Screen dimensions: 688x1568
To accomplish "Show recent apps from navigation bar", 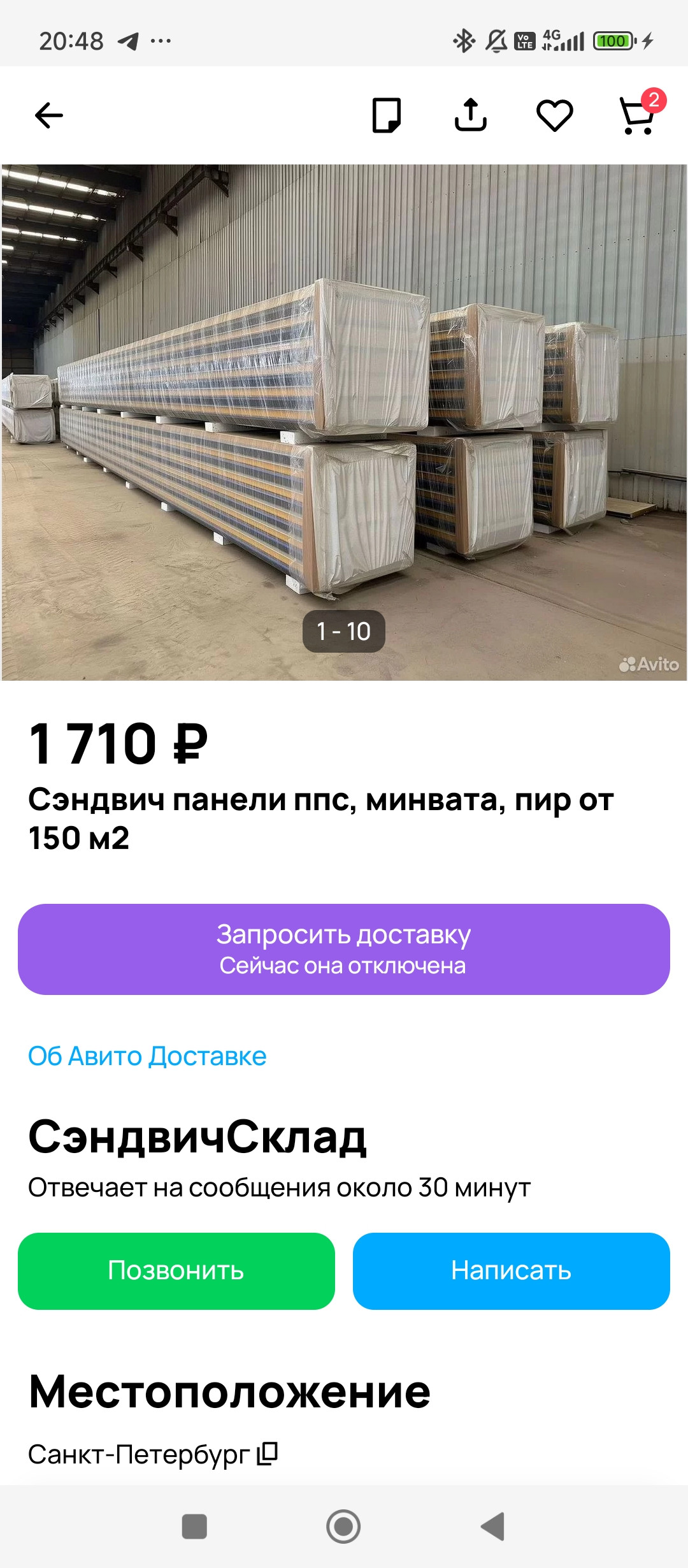I will [194, 1527].
